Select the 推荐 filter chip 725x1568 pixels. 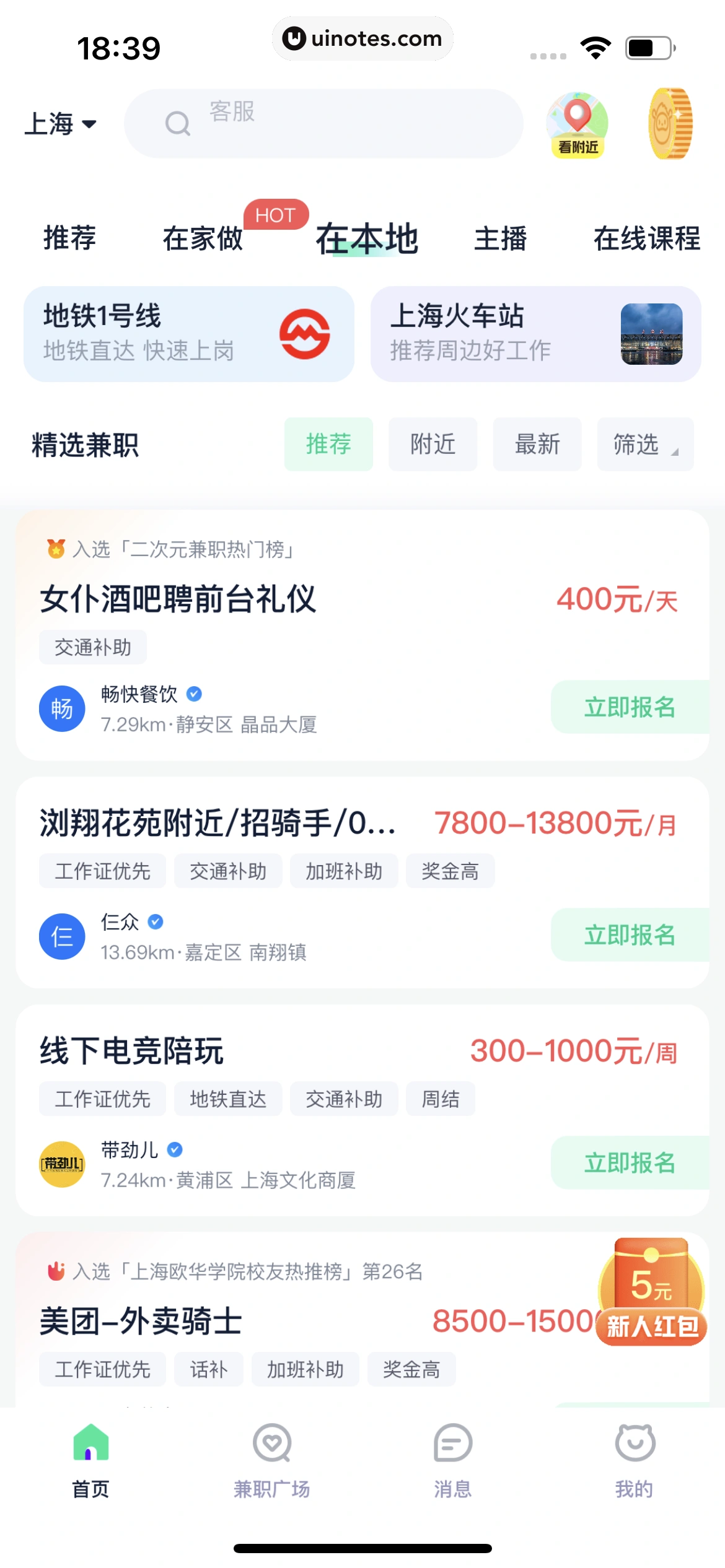tap(328, 444)
